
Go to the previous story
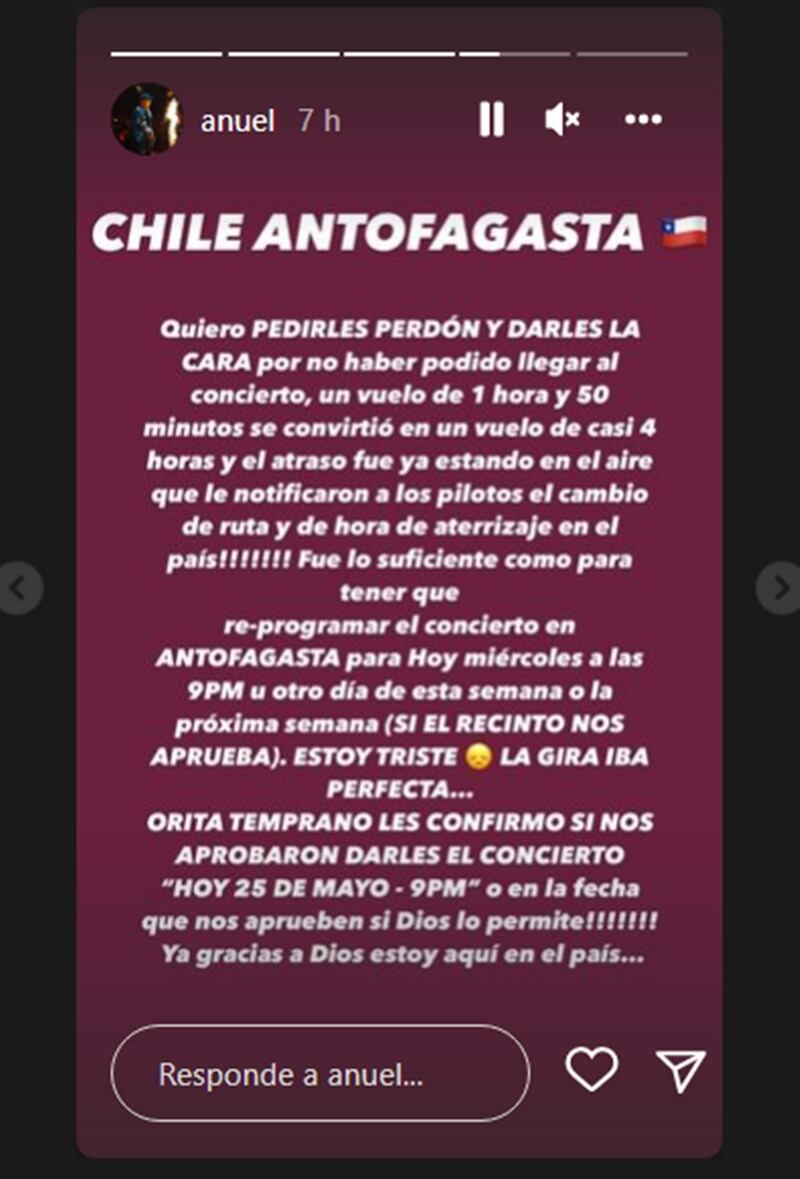click(x=18, y=588)
